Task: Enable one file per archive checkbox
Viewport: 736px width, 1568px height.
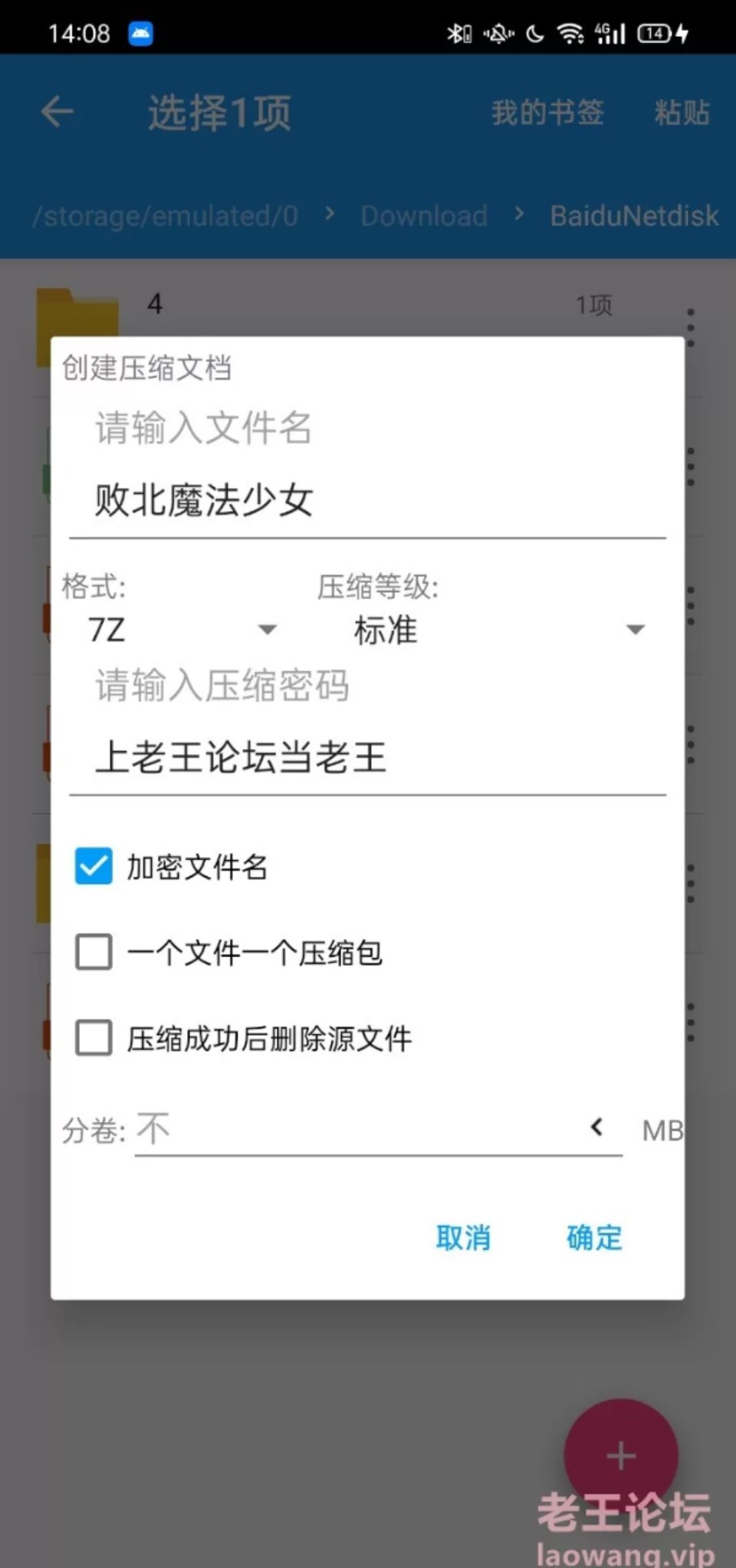Action: click(94, 953)
